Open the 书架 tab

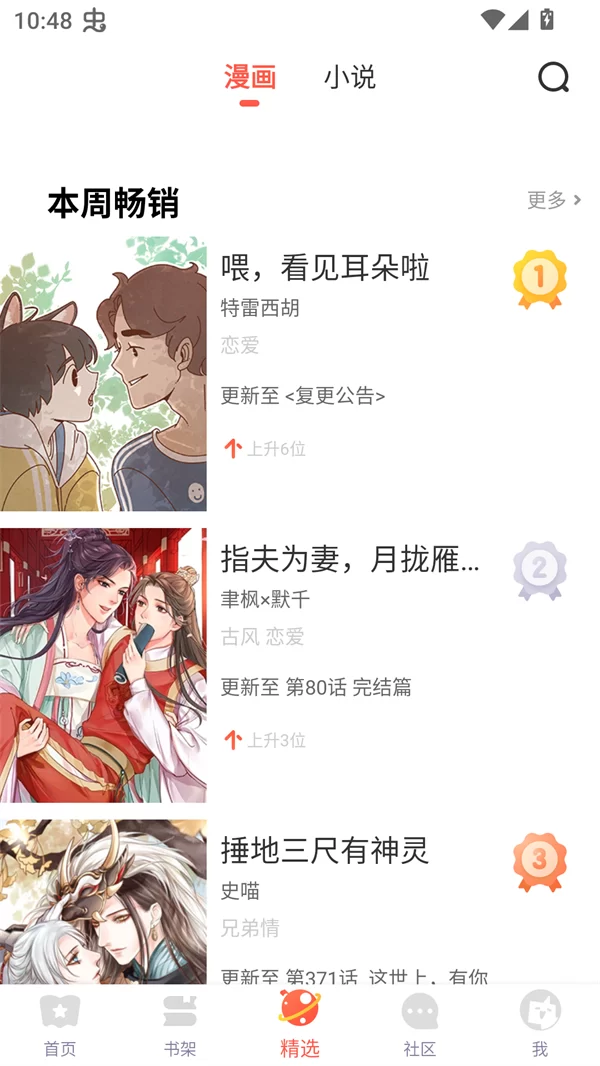tap(180, 1025)
